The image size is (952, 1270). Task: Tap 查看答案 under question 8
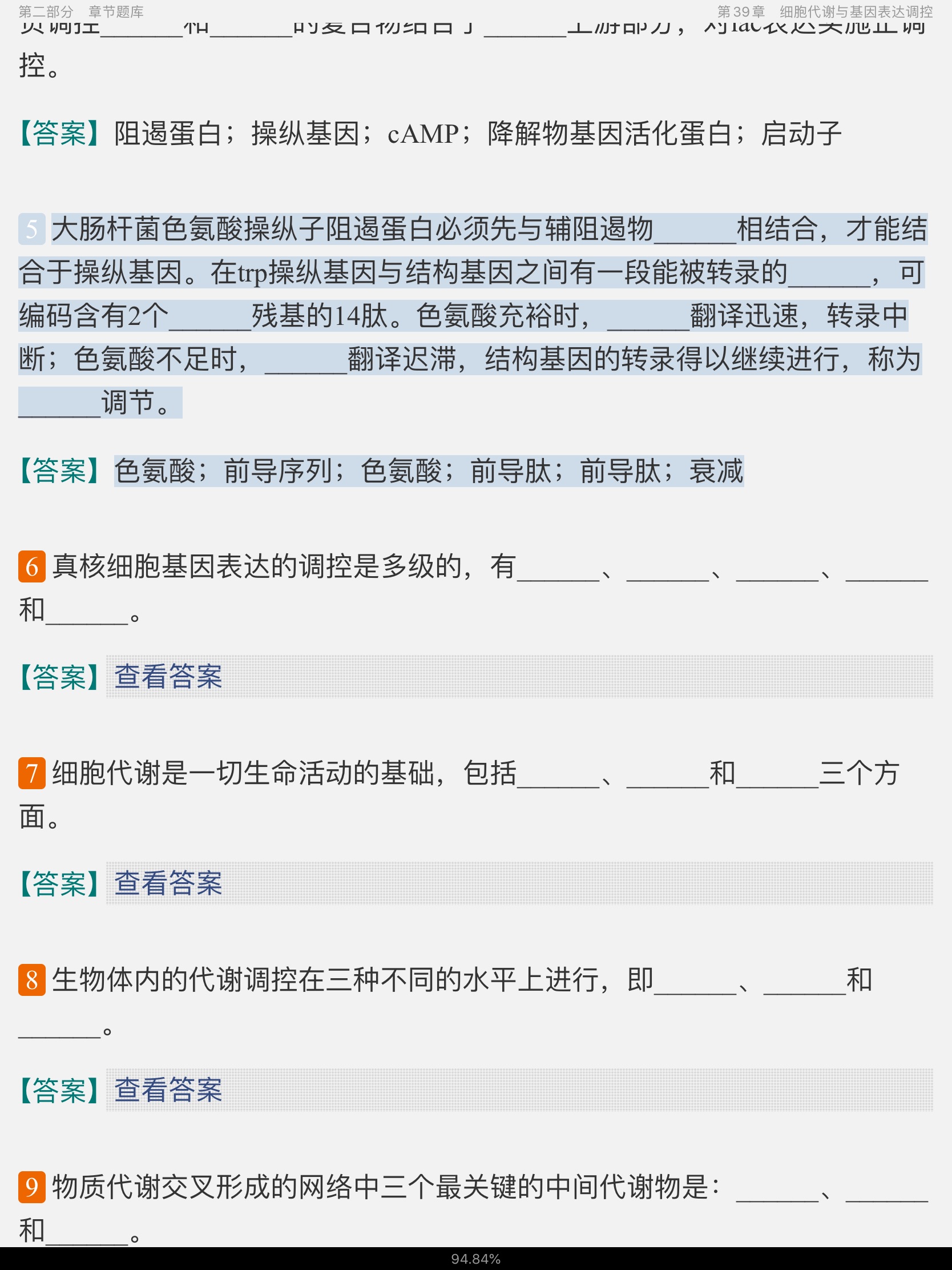[168, 1090]
